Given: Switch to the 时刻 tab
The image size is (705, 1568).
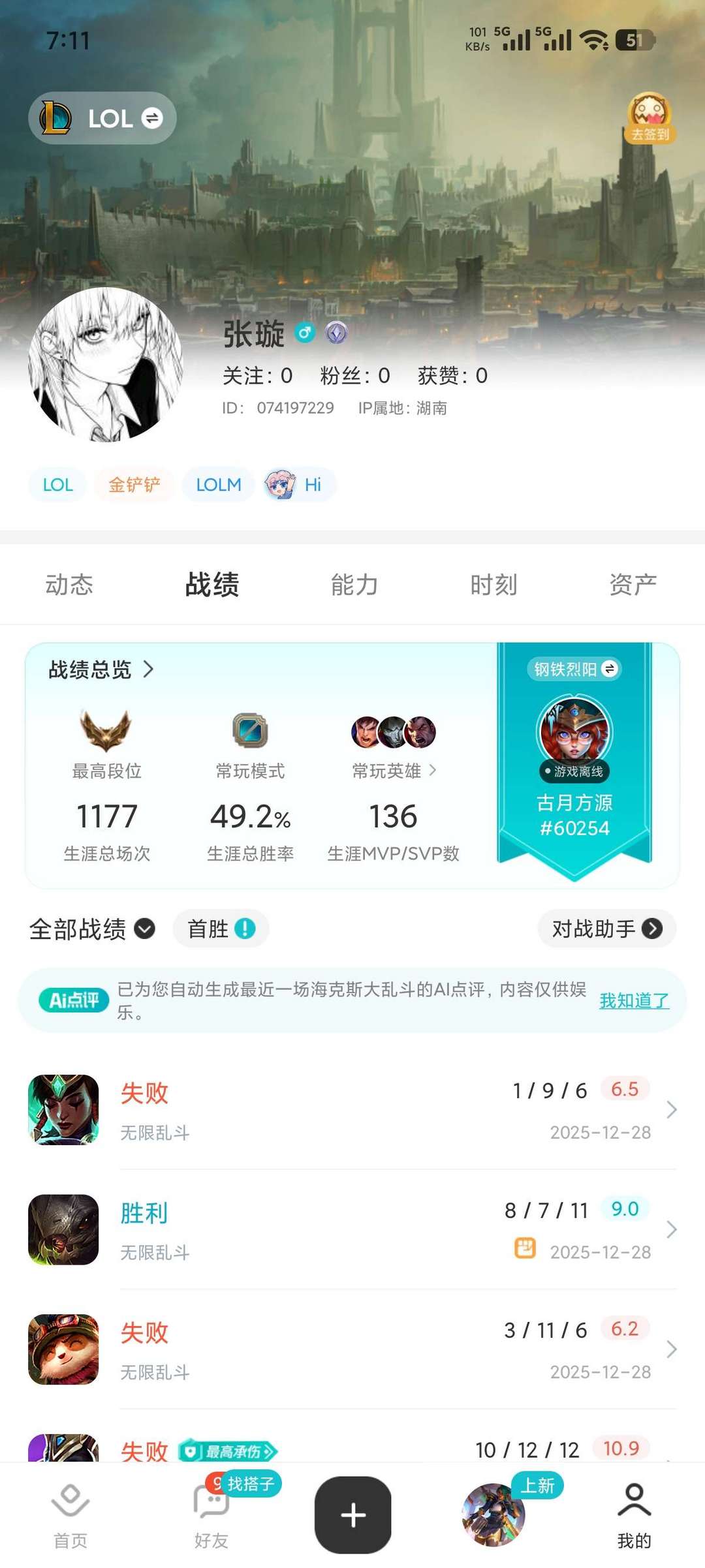Looking at the screenshot, I should (494, 585).
